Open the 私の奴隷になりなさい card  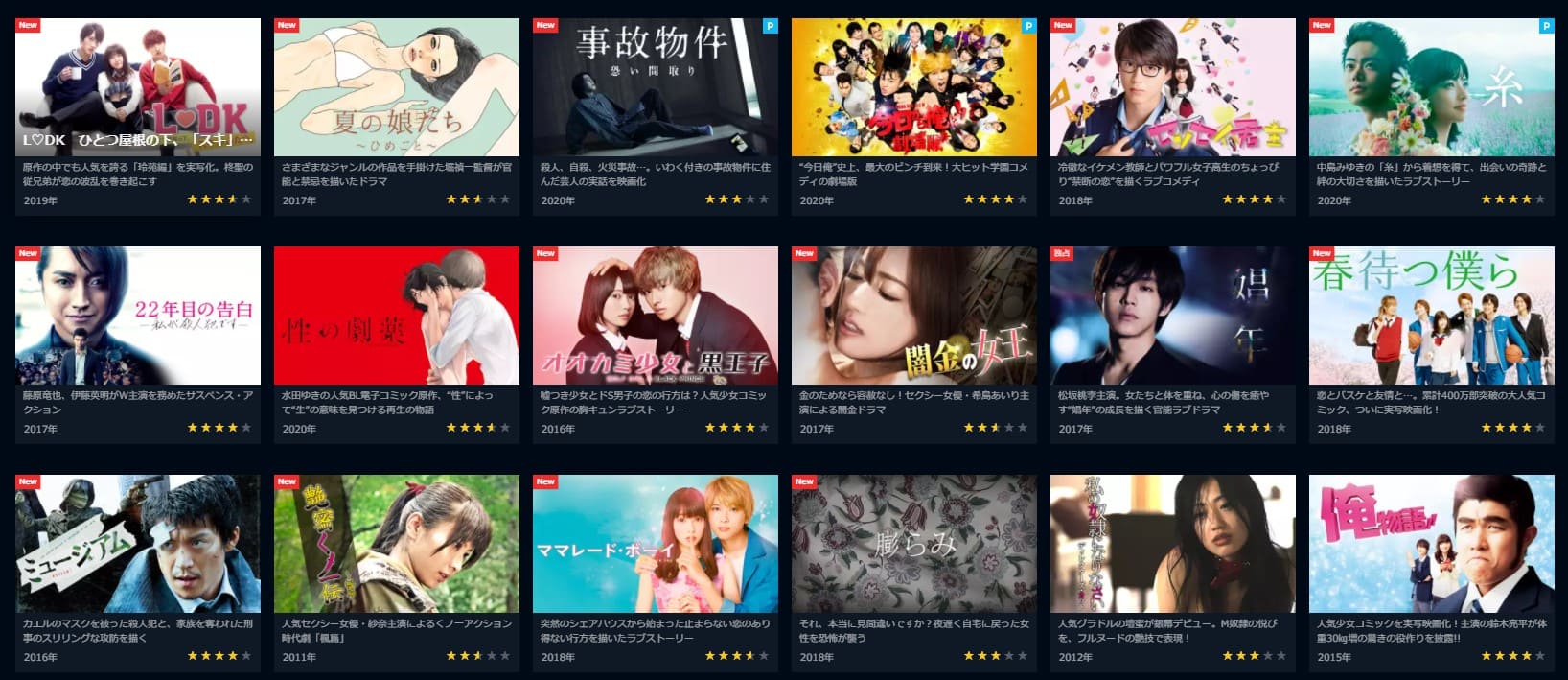1172,544
